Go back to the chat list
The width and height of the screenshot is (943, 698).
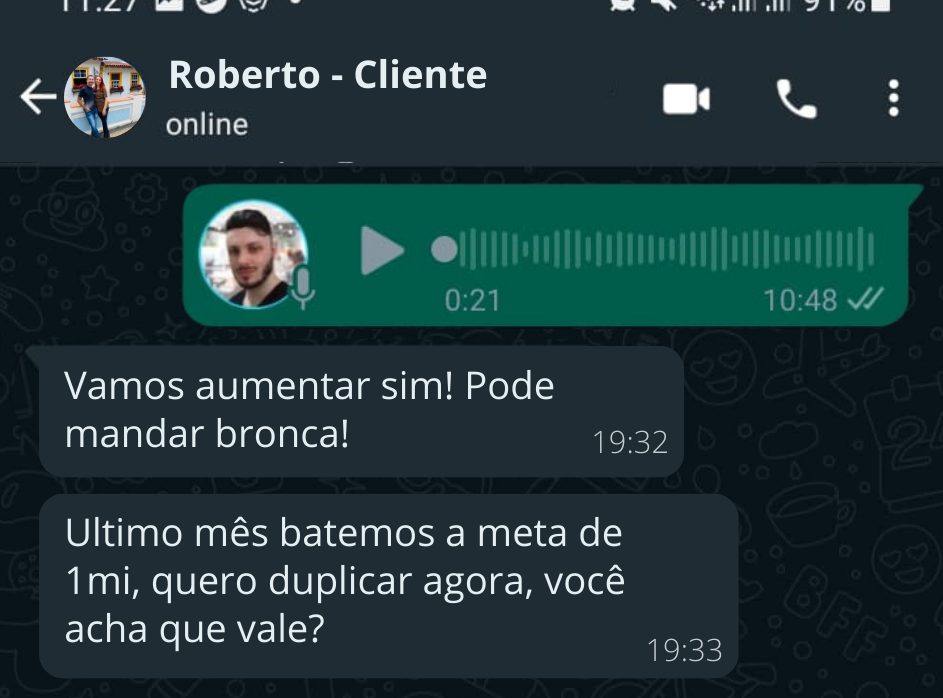38,98
